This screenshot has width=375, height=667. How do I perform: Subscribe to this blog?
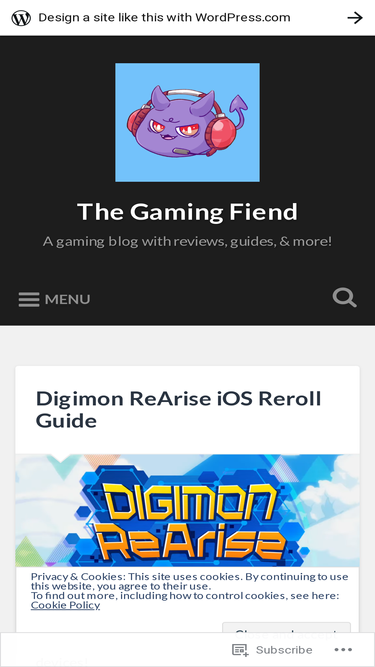(x=272, y=650)
